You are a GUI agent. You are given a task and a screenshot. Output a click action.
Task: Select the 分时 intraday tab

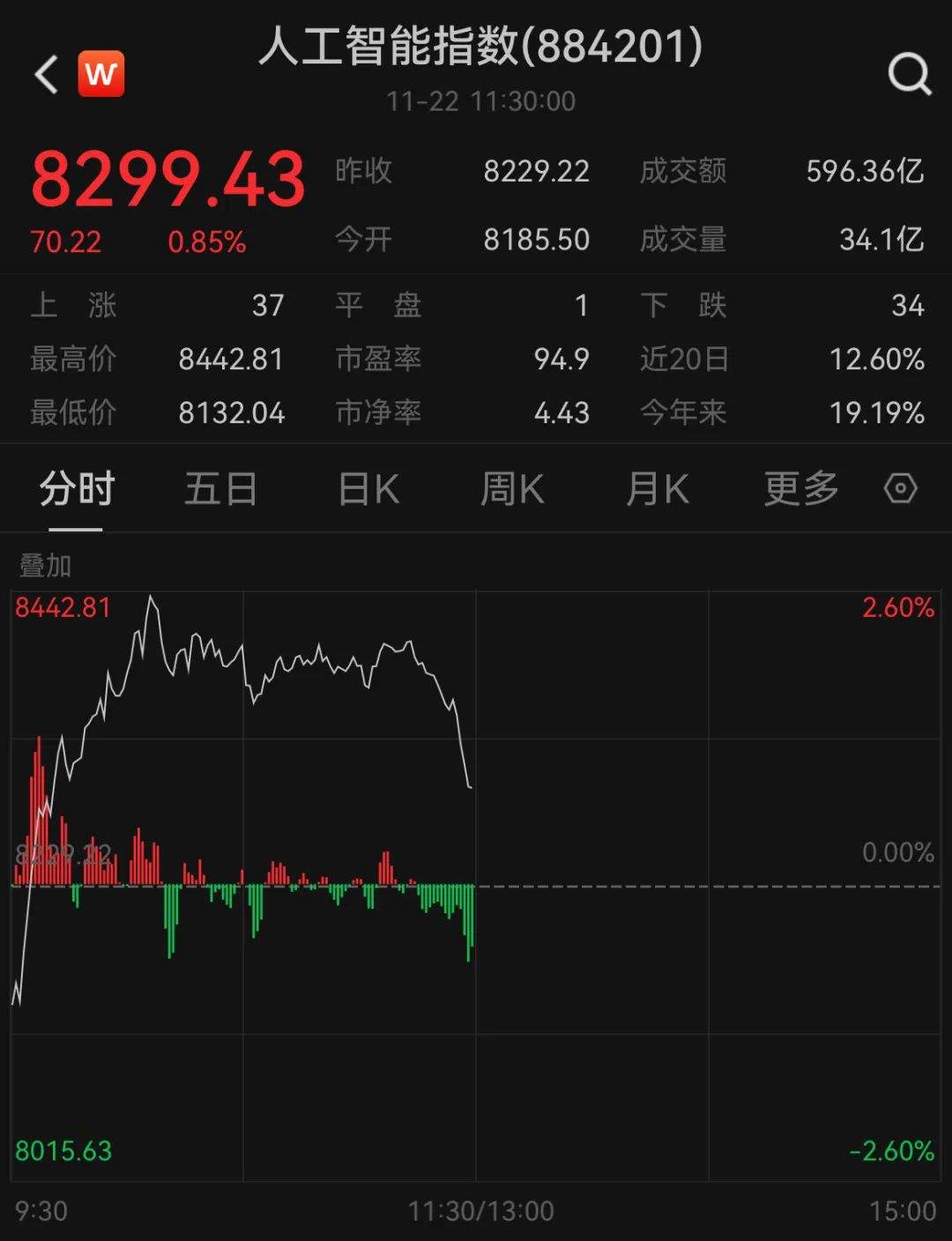click(x=77, y=489)
